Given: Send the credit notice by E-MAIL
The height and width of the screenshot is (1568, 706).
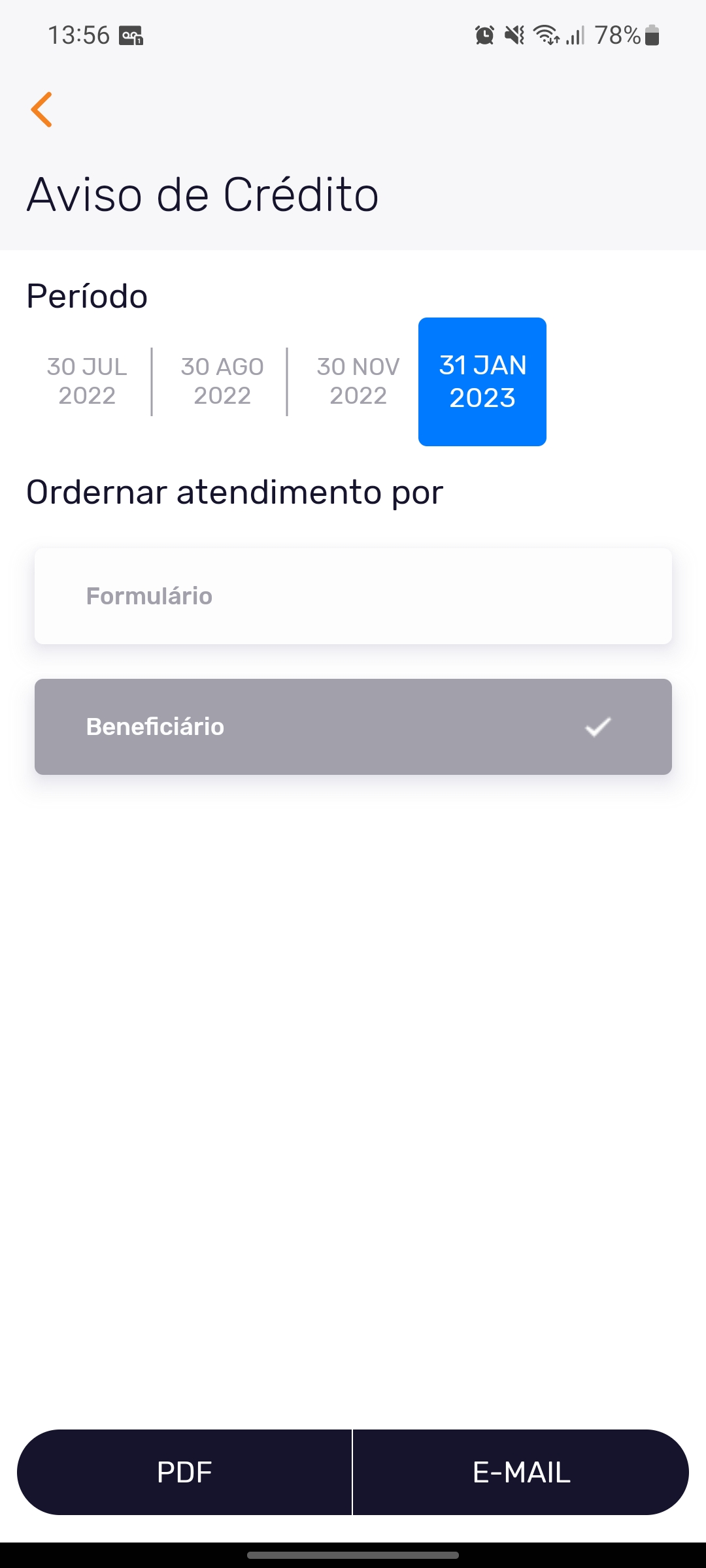Looking at the screenshot, I should [x=521, y=1472].
